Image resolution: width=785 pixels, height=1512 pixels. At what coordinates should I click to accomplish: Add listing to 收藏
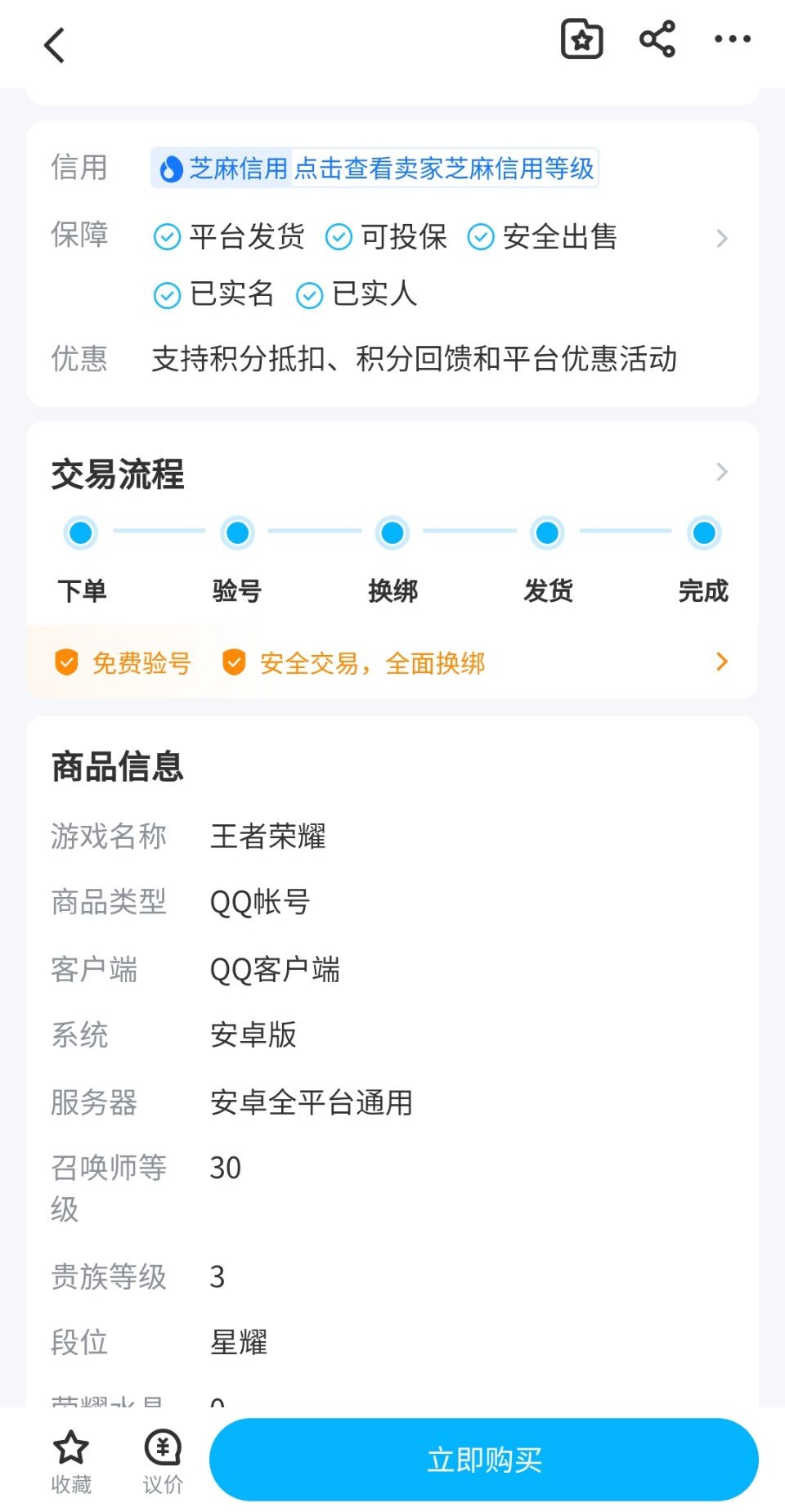[71, 1461]
